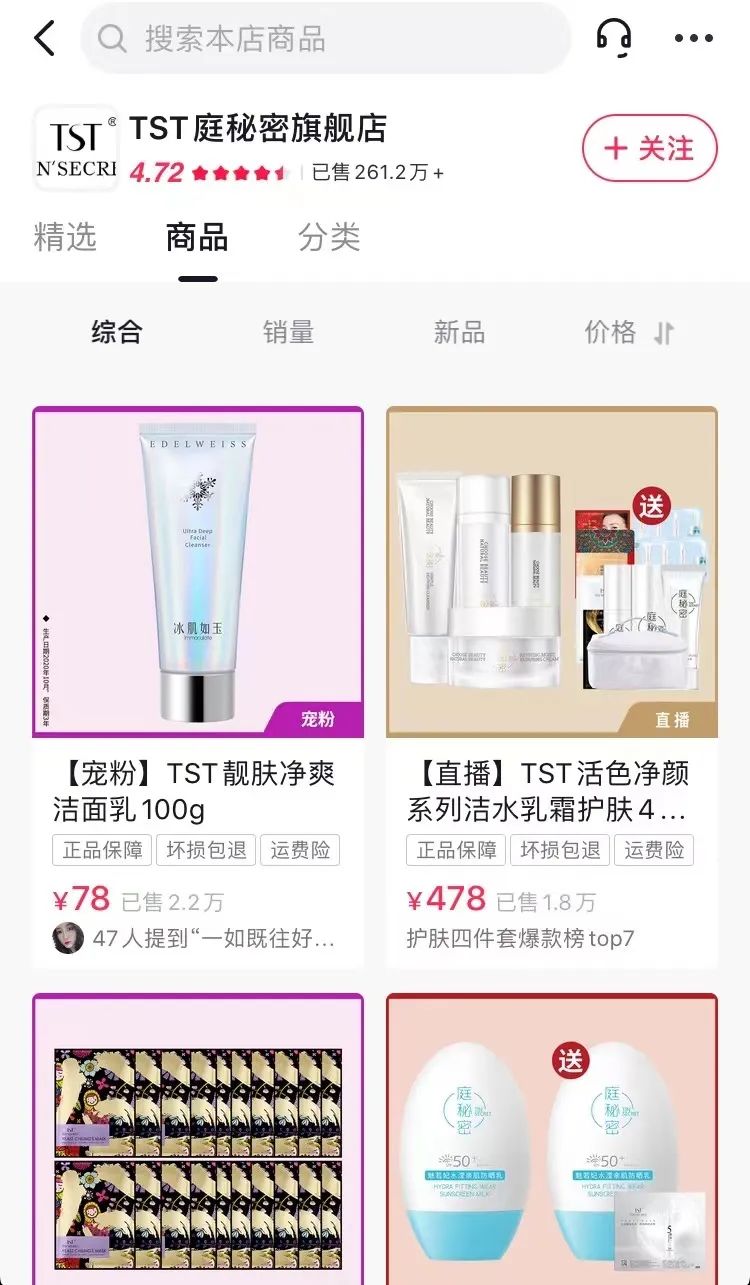The image size is (750, 1285).
Task: Switch to the 精选 tab
Action: click(x=65, y=237)
